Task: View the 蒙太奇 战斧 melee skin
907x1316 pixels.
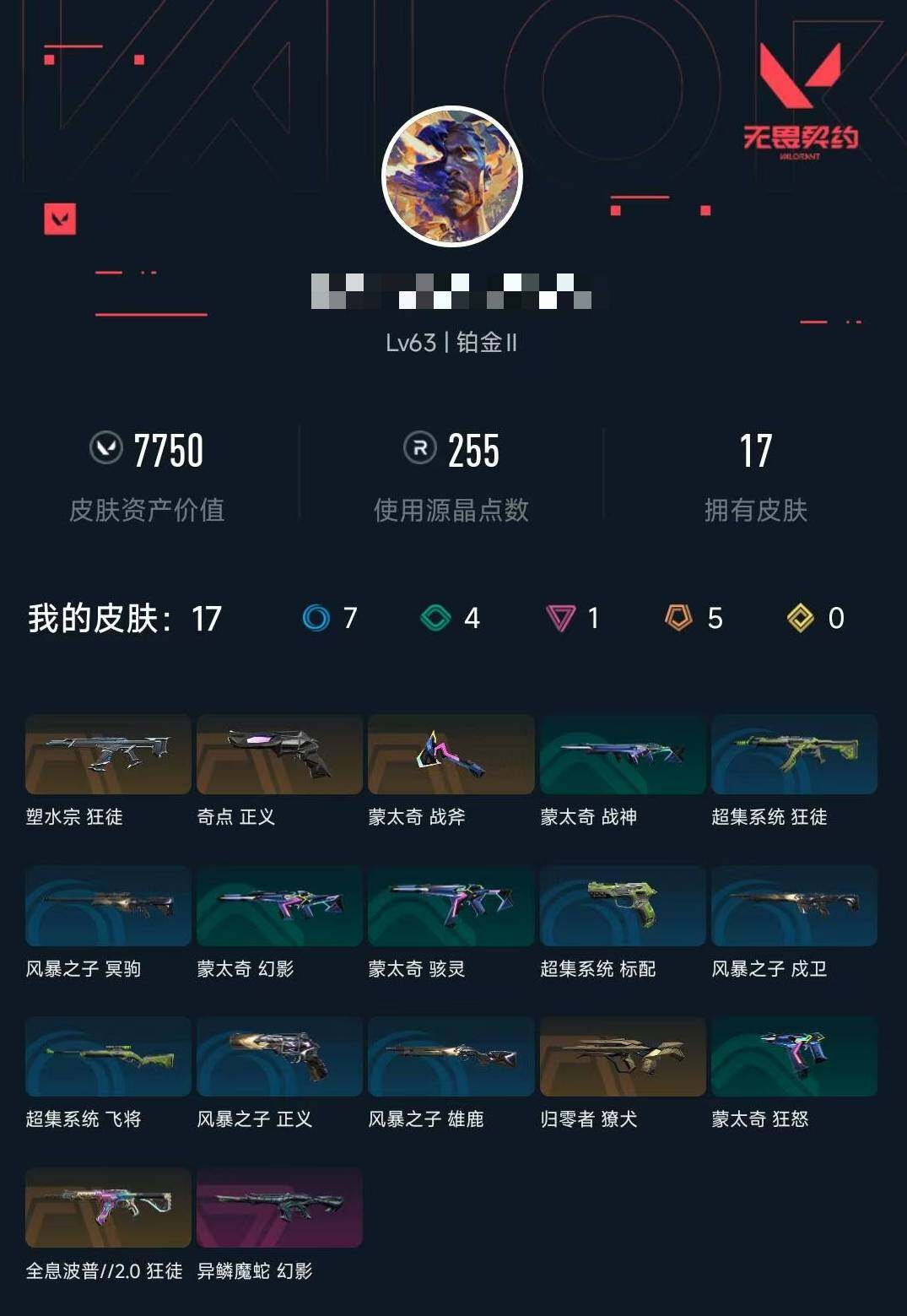Action: [451, 754]
